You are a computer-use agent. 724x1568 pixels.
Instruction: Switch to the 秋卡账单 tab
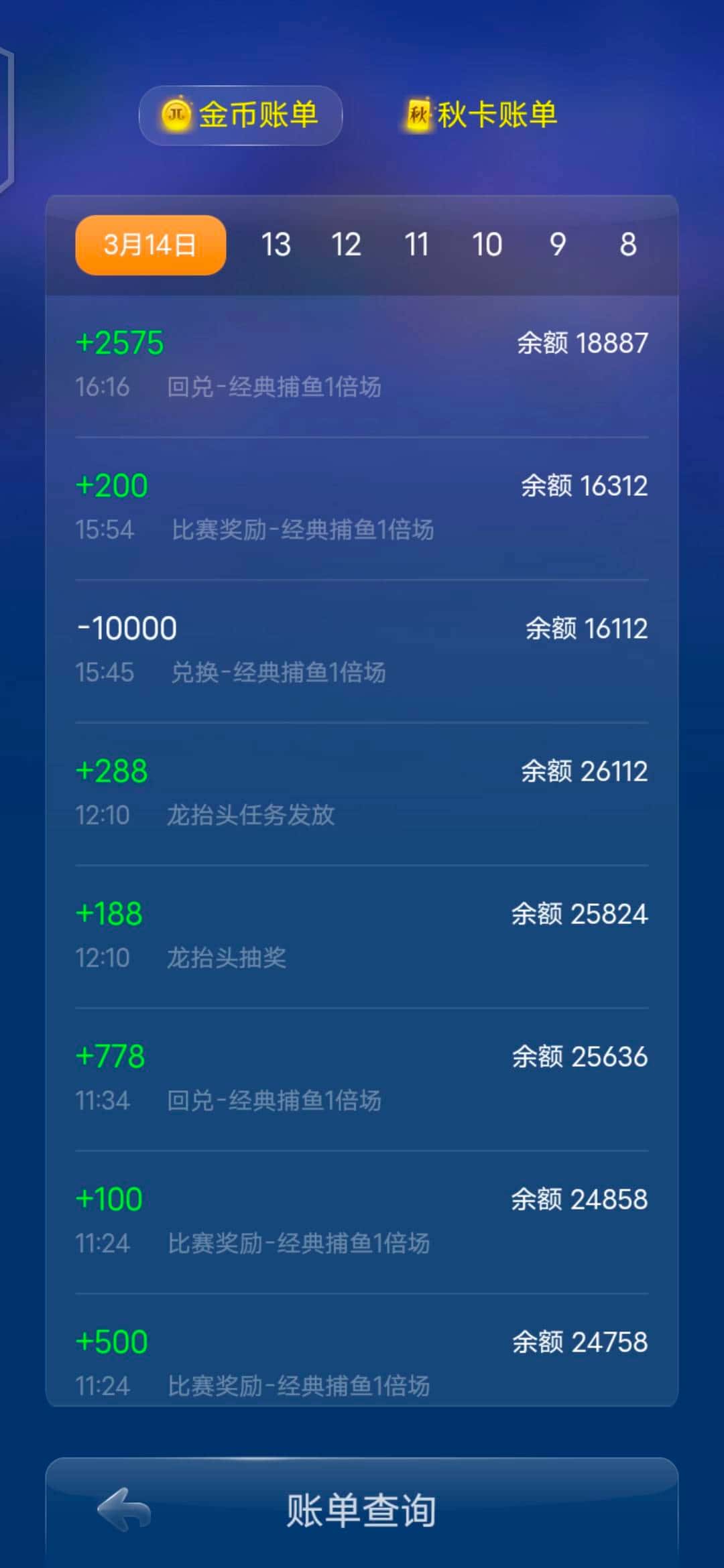[x=499, y=113]
